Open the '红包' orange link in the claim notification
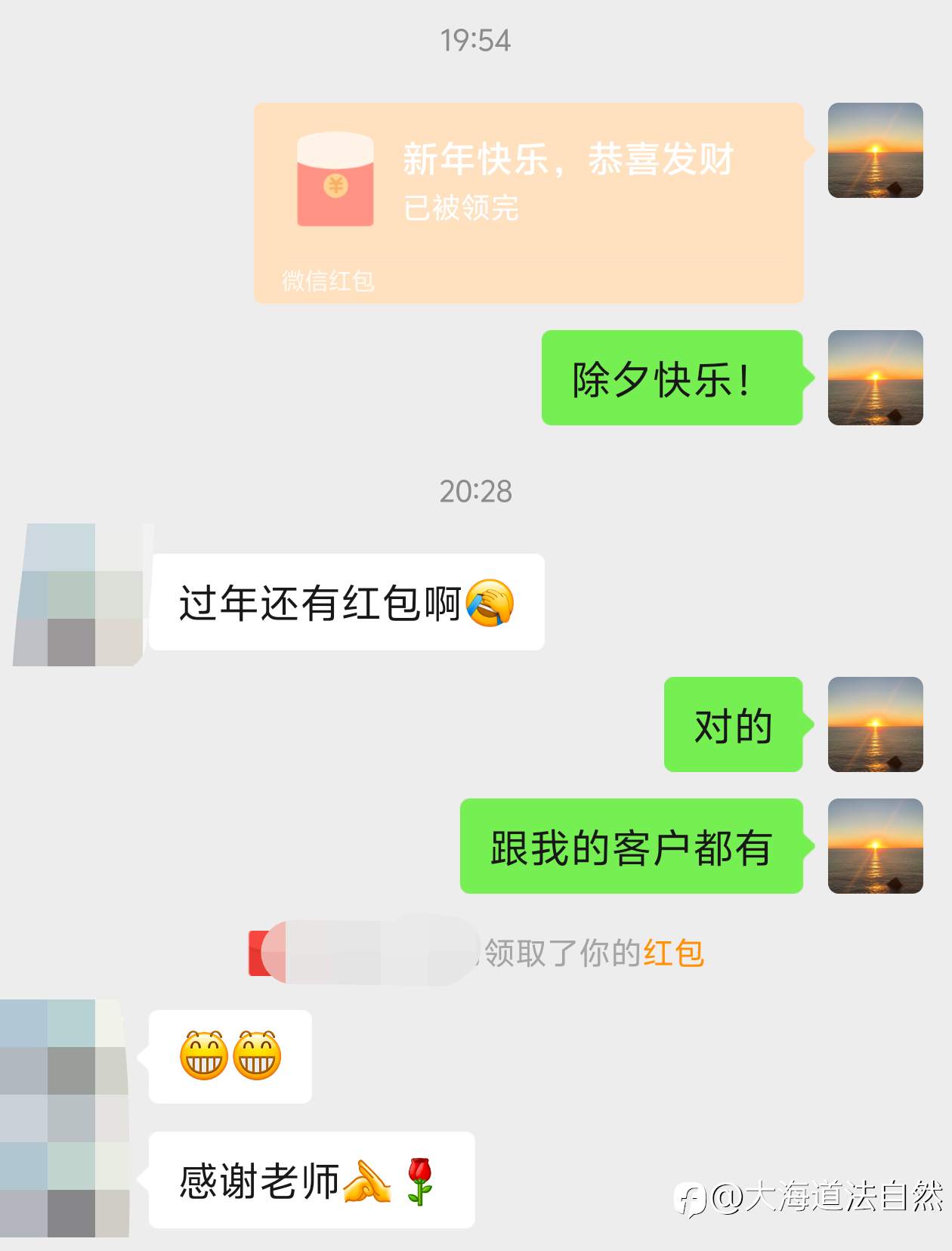 (673, 953)
